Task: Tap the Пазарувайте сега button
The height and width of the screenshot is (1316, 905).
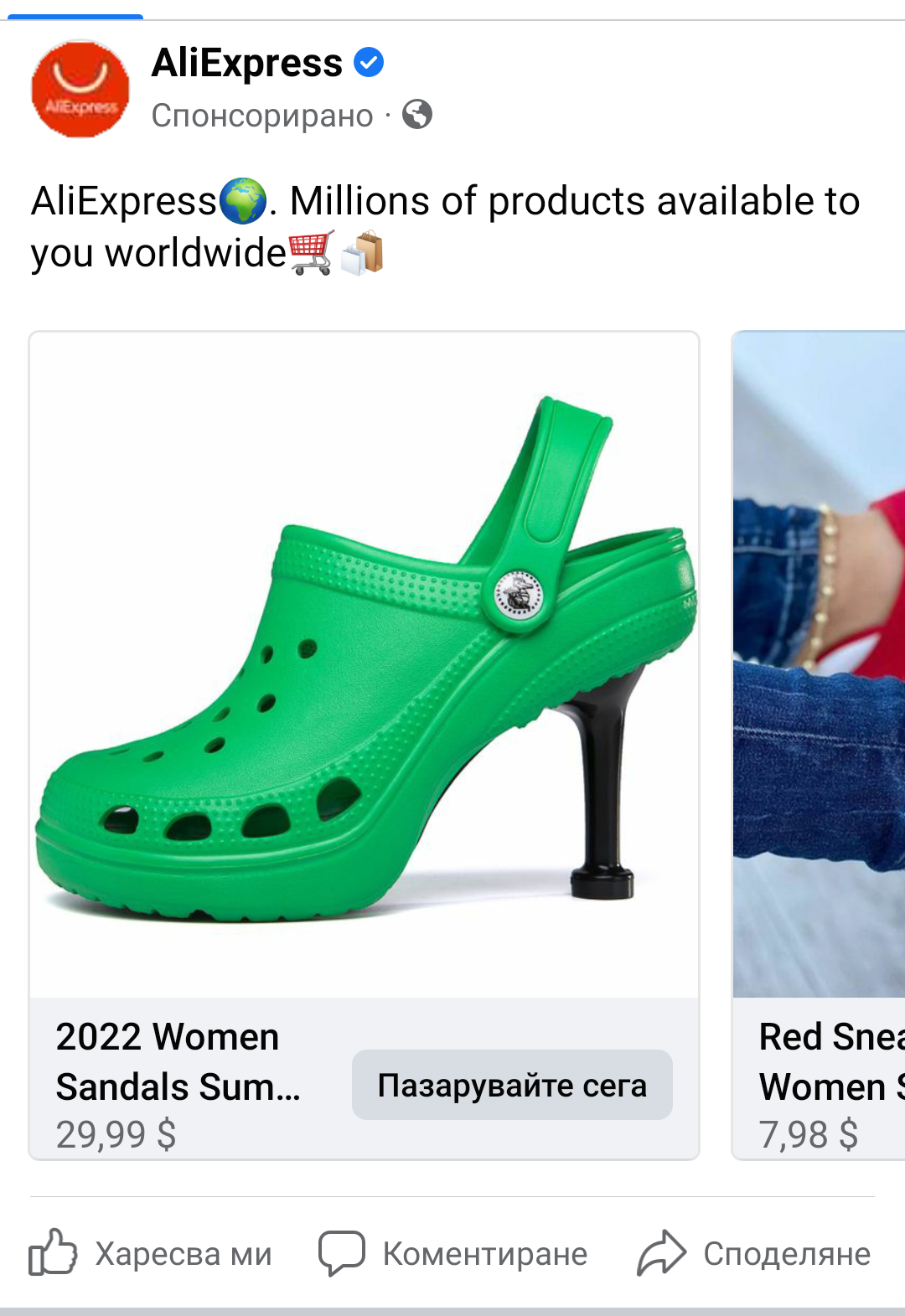Action: click(512, 1085)
